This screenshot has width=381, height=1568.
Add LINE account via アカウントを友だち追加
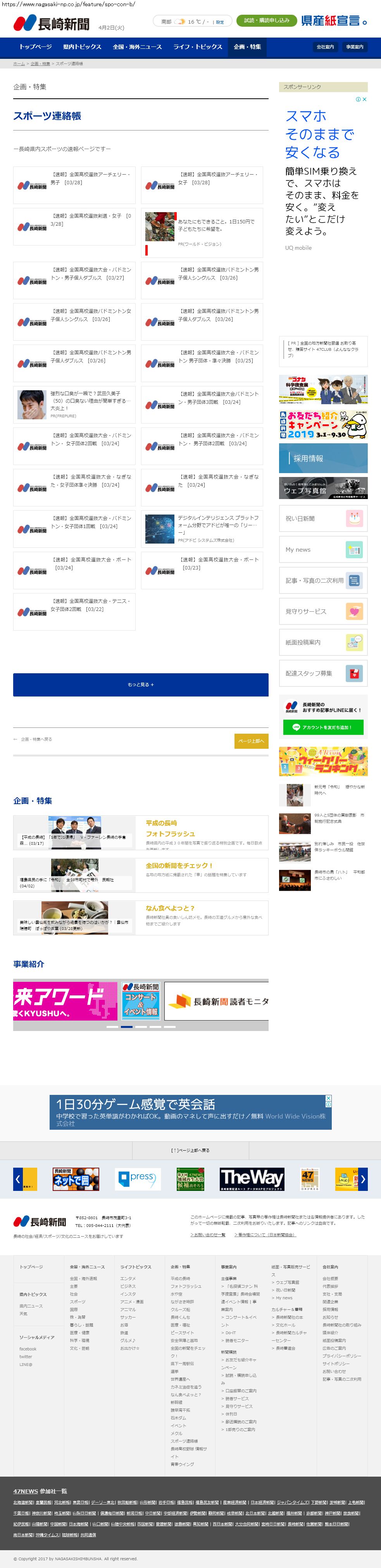pyautogui.click(x=323, y=727)
